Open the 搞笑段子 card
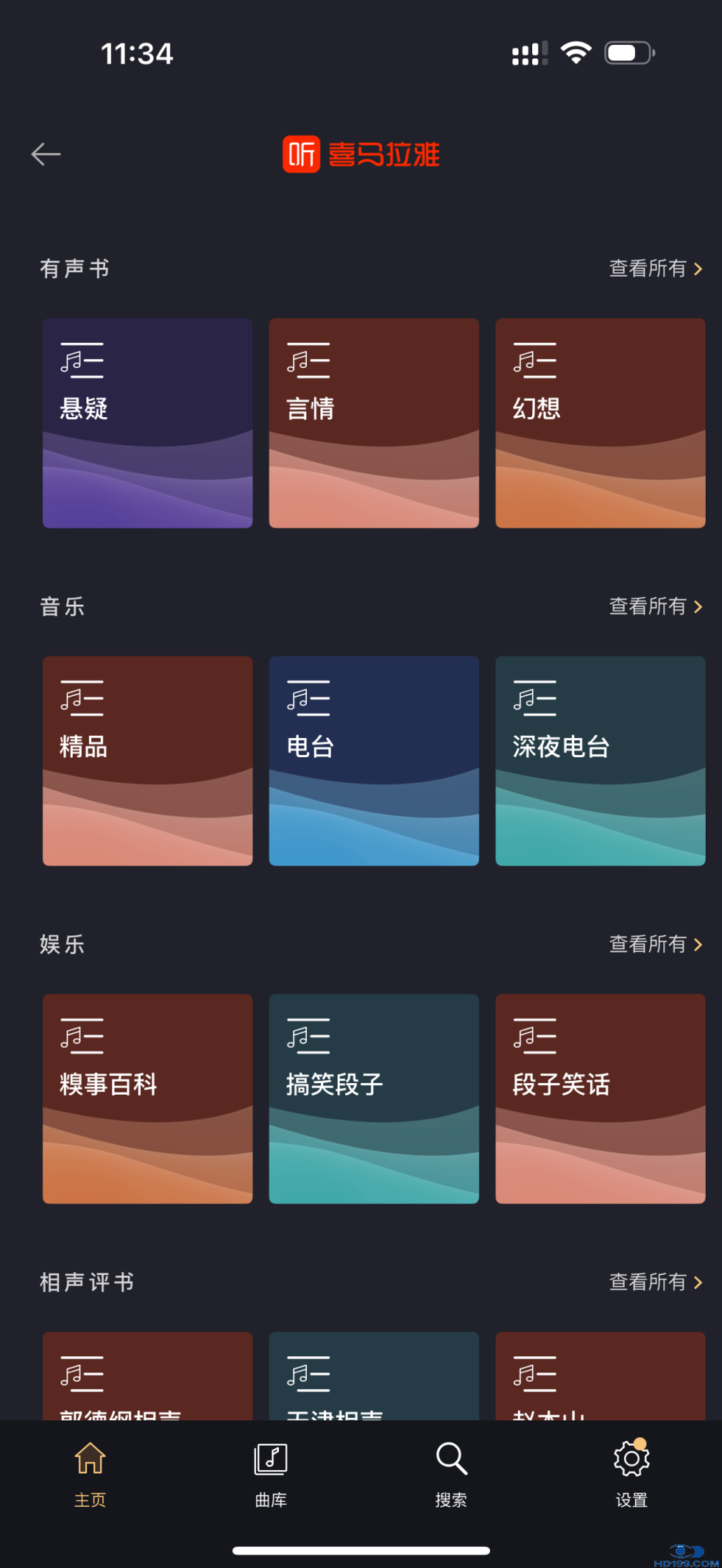The image size is (722, 1568). click(374, 1099)
